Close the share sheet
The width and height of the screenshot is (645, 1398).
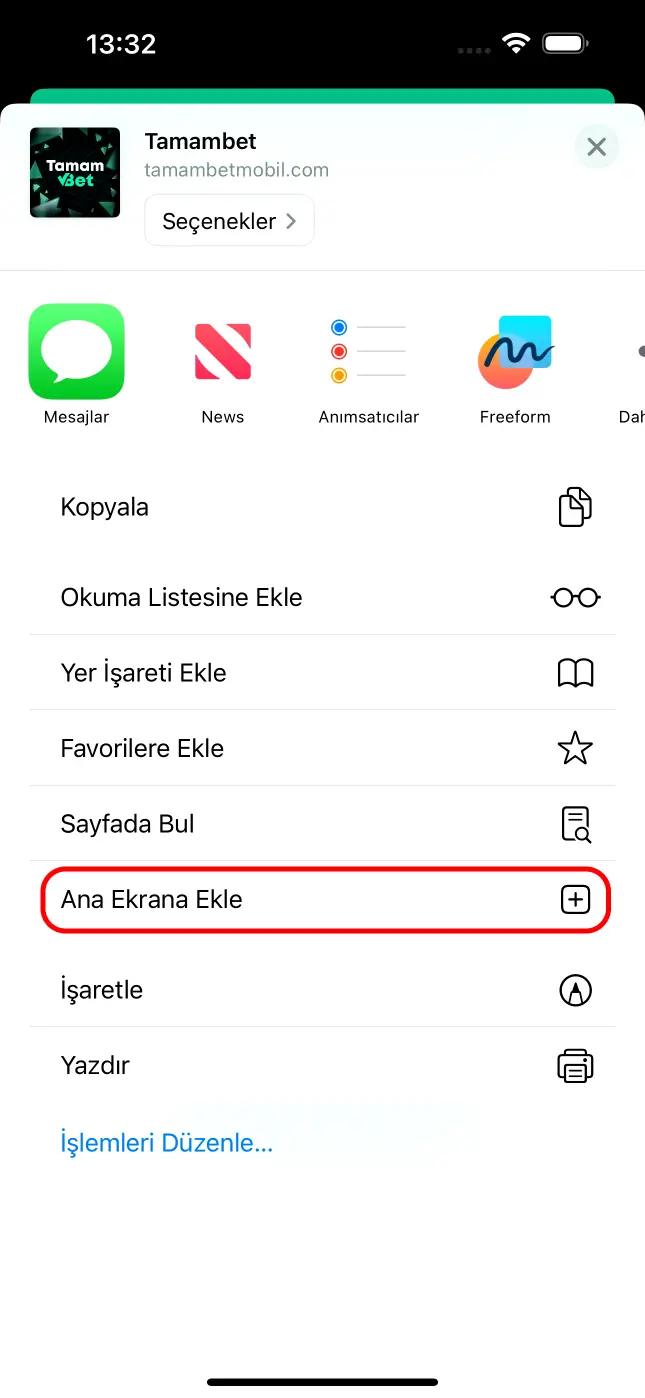point(596,148)
